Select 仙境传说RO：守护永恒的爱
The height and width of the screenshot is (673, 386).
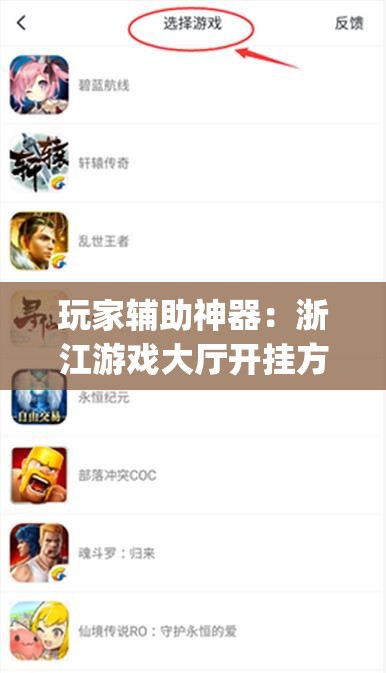(193, 631)
